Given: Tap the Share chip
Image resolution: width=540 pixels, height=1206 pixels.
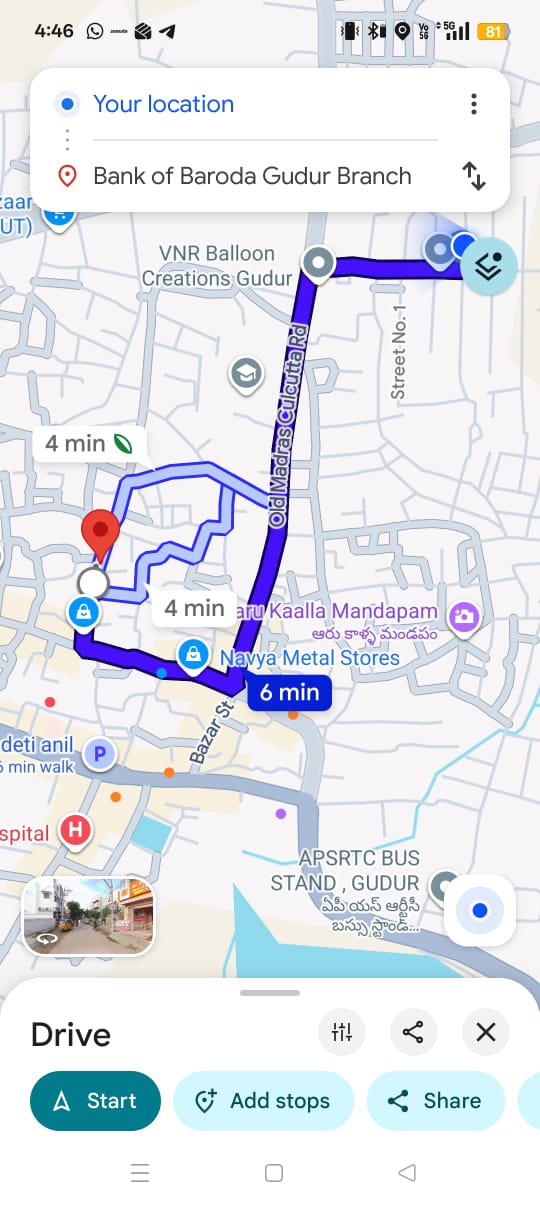Looking at the screenshot, I should 436,1101.
